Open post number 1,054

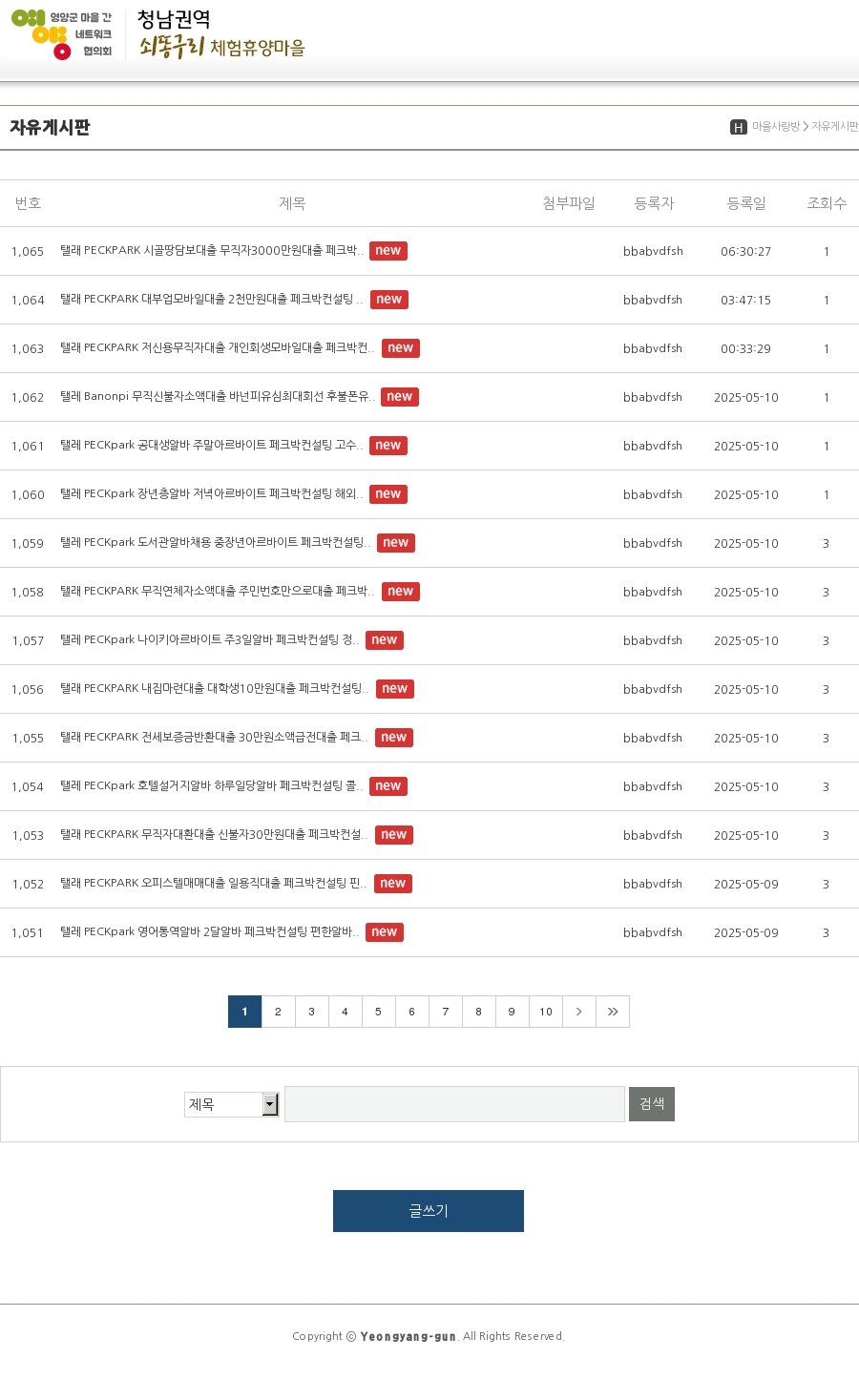[x=212, y=786]
